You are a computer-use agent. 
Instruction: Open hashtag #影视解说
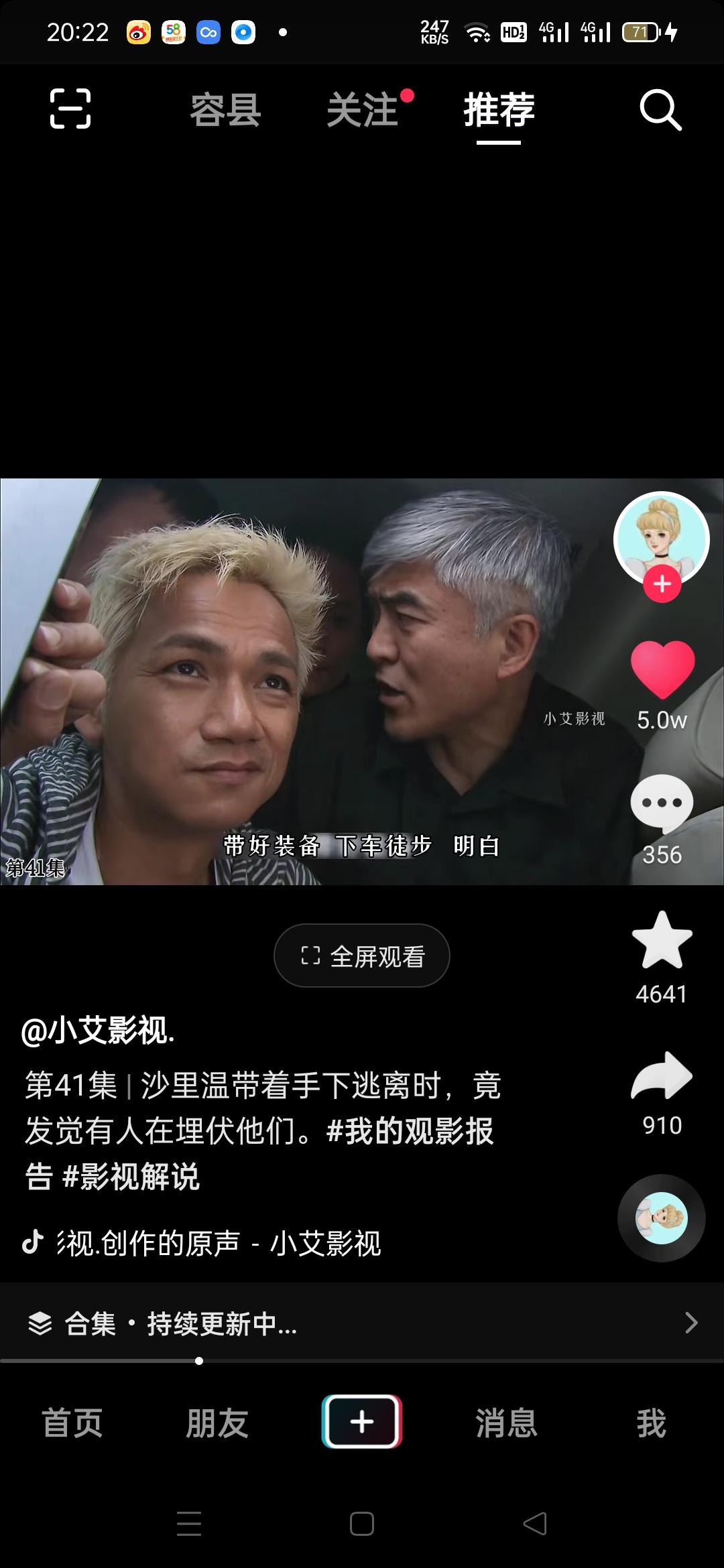131,1177
